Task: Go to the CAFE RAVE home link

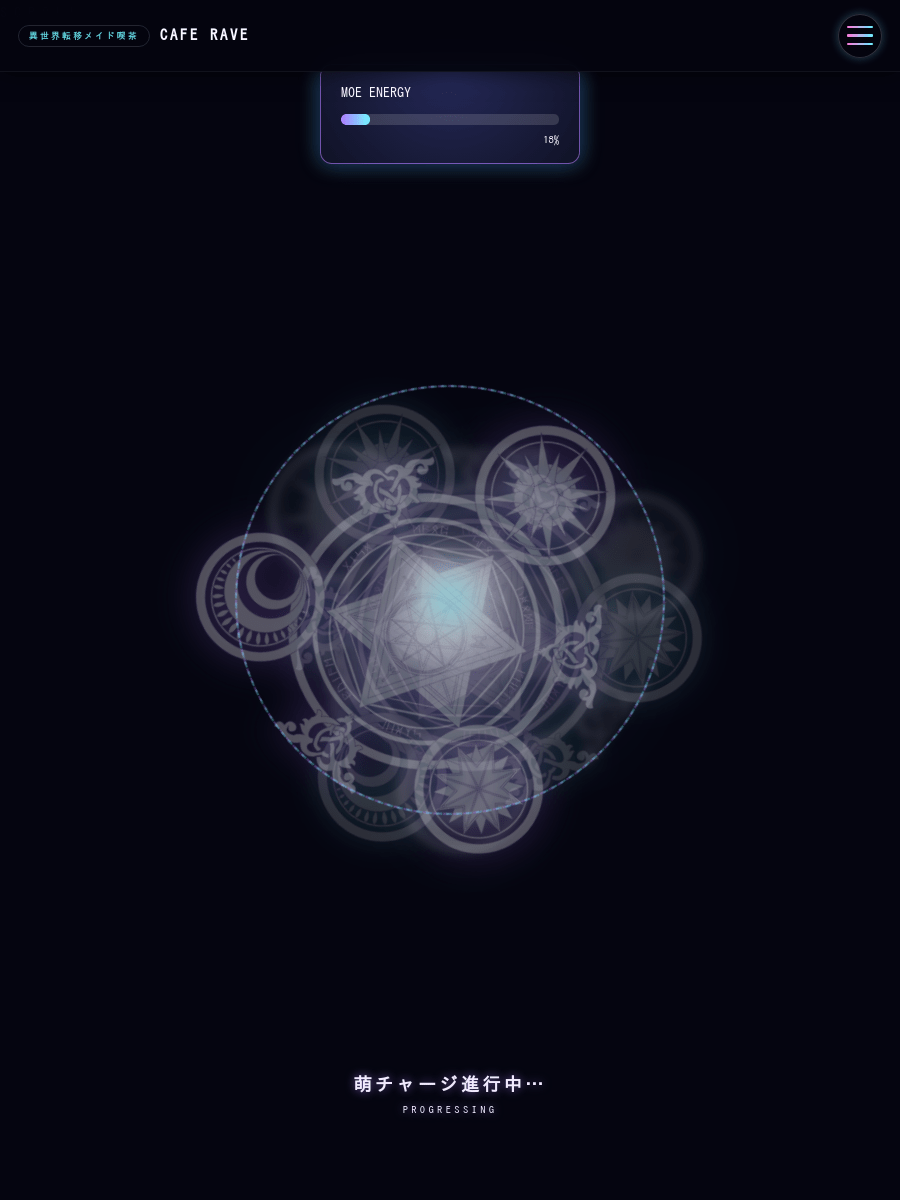Action: click(x=204, y=35)
